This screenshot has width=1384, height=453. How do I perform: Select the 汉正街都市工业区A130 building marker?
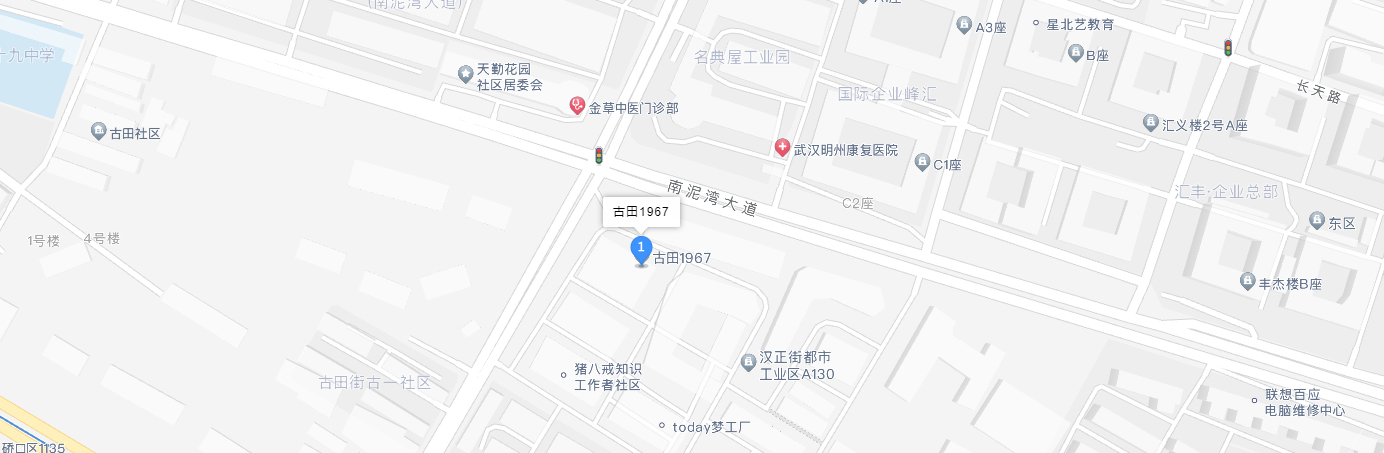click(x=748, y=361)
